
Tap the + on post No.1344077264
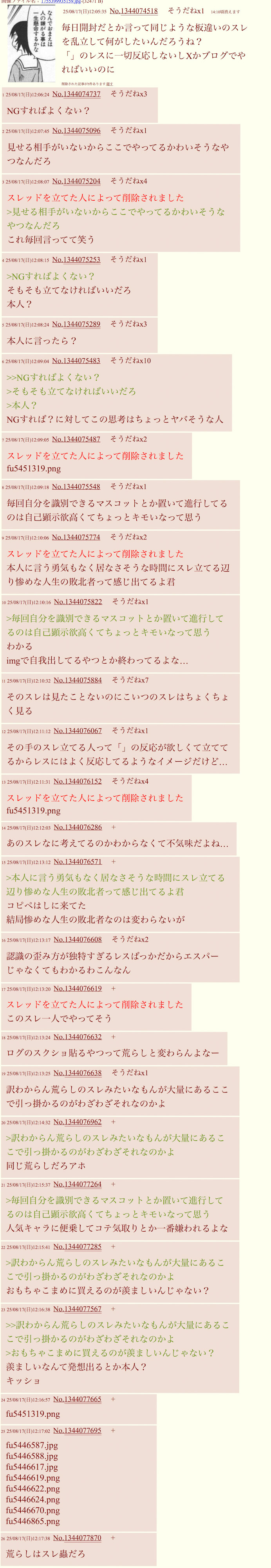click(113, 1184)
